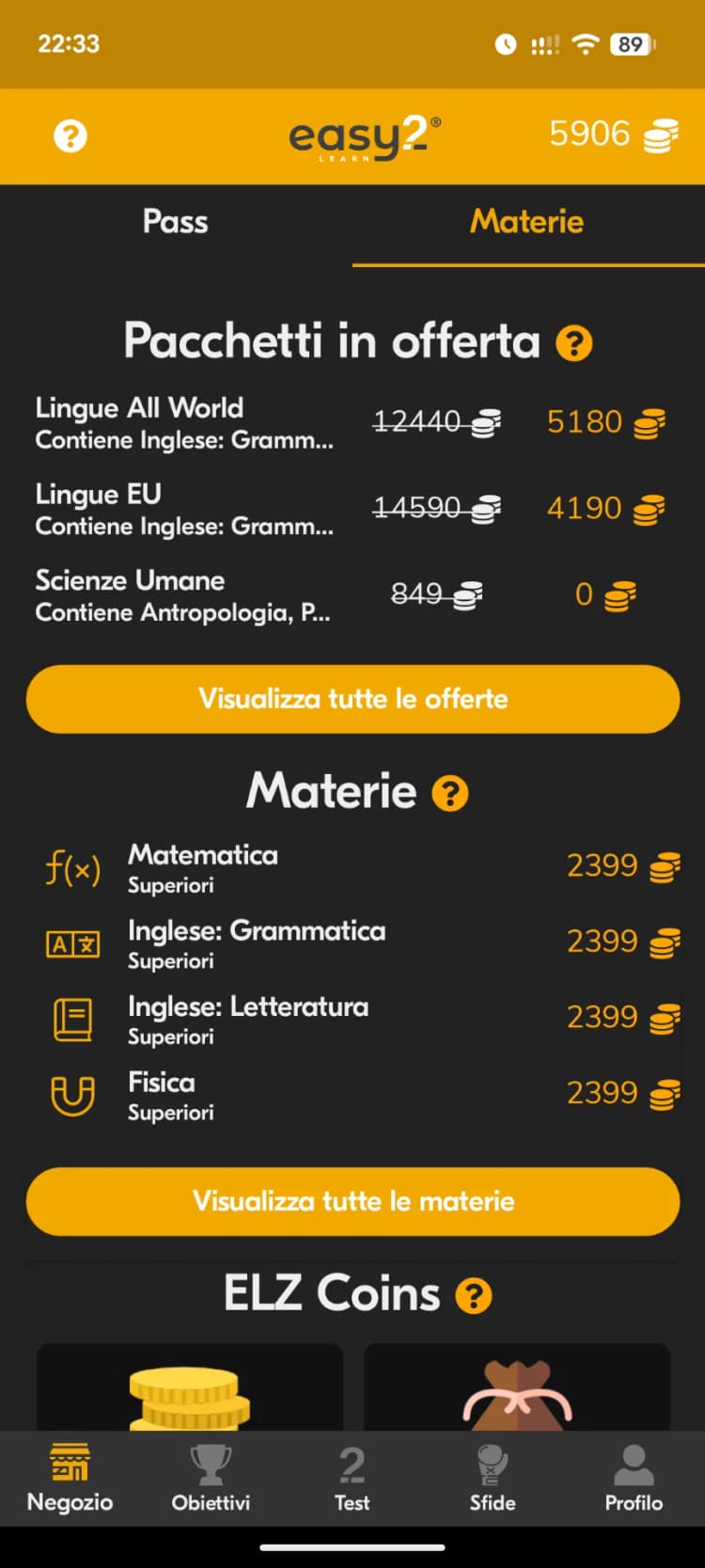Open the help icon in the top bar

pyautogui.click(x=70, y=136)
